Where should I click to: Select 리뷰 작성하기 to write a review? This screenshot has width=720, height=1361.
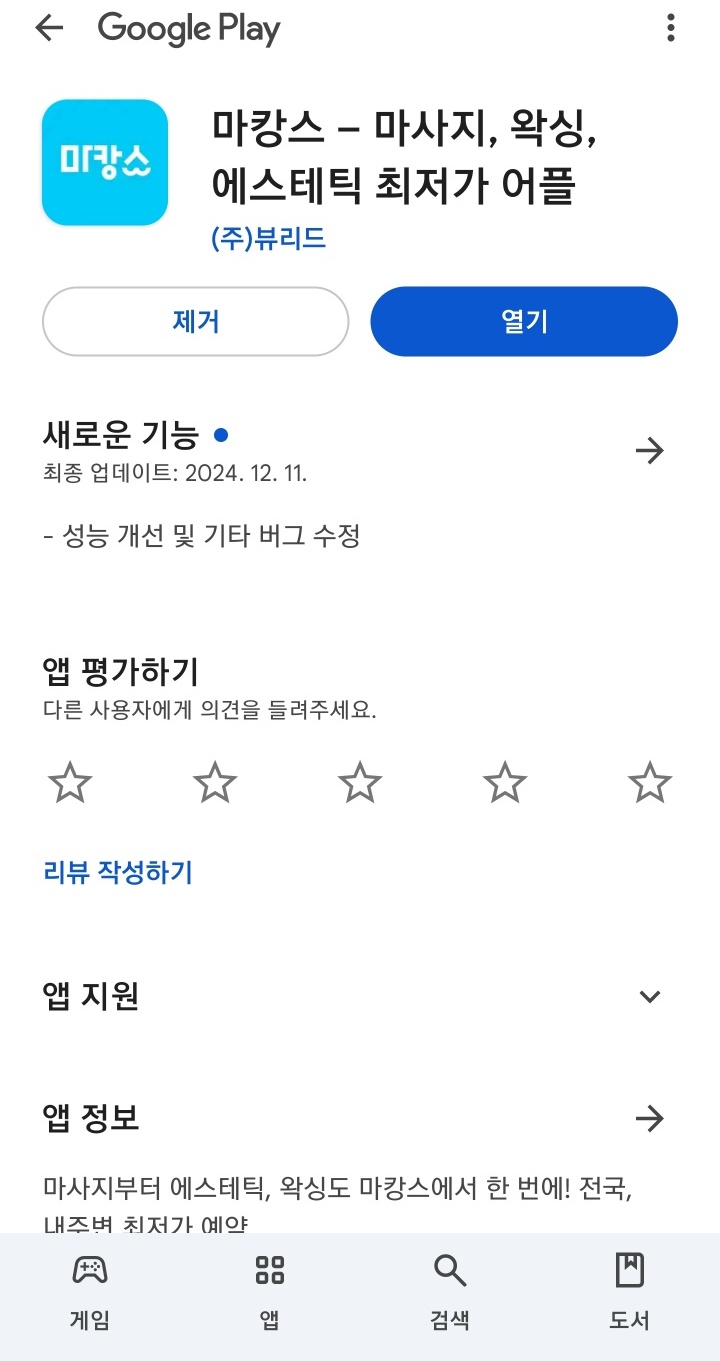tap(118, 872)
